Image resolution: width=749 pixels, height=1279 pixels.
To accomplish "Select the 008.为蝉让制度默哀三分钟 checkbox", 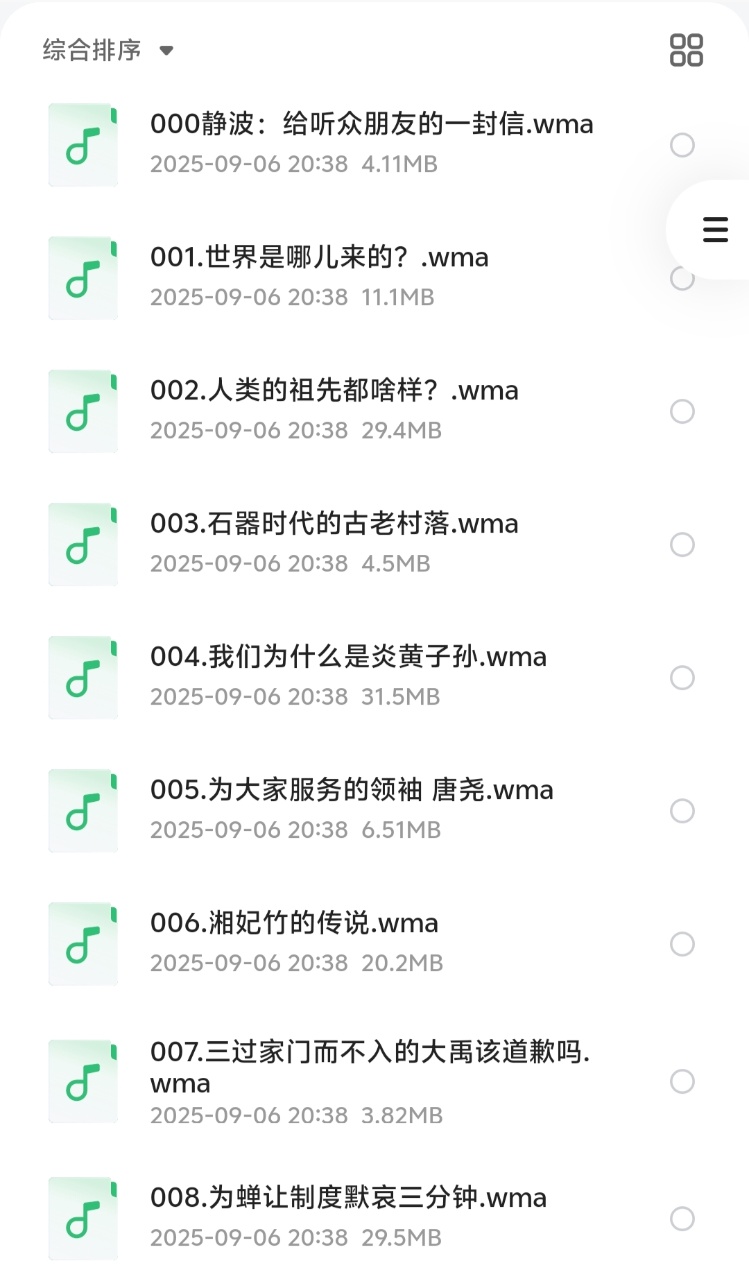I will 682,1219.
